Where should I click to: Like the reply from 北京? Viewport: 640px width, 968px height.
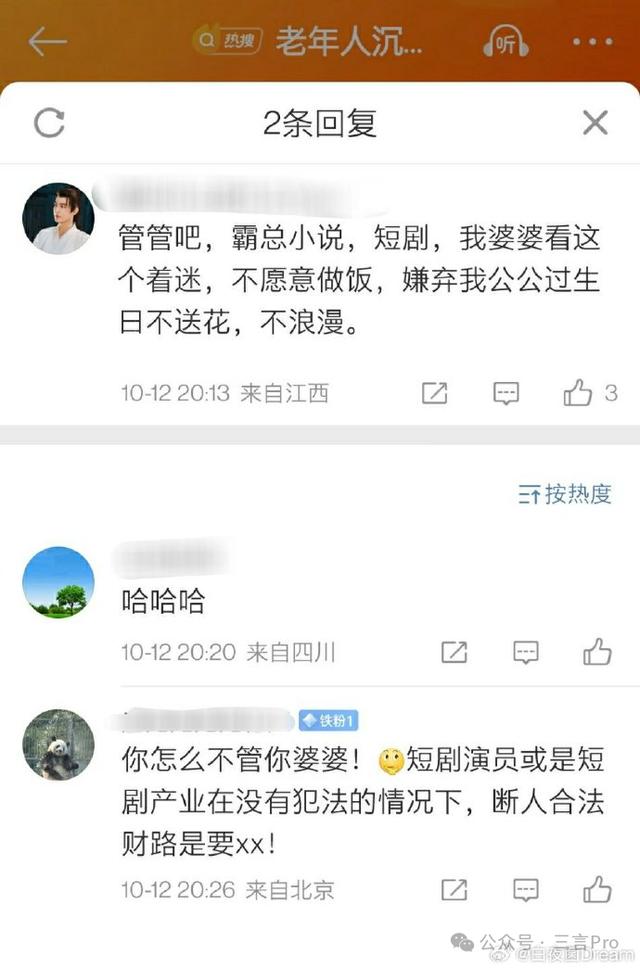(x=597, y=889)
